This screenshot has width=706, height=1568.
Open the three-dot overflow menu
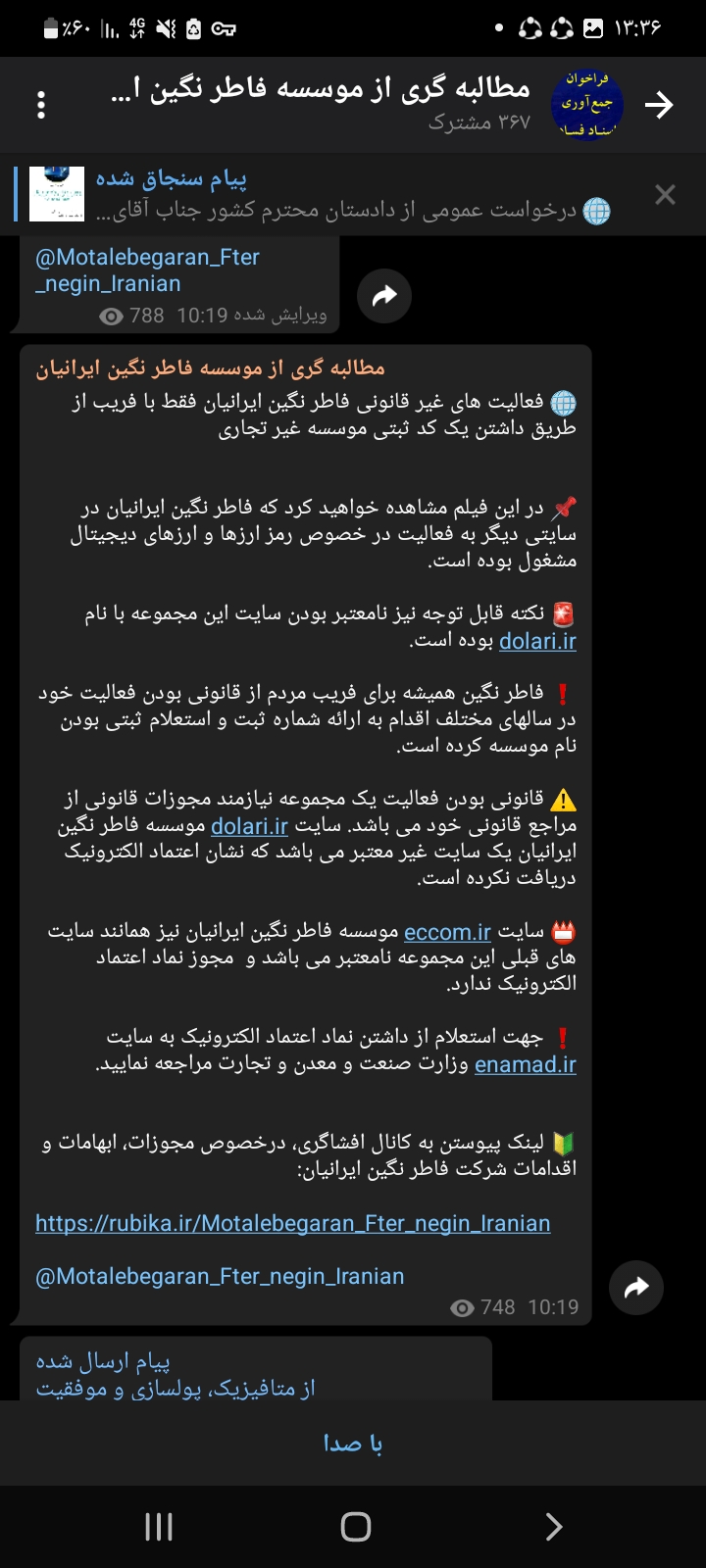click(x=41, y=105)
